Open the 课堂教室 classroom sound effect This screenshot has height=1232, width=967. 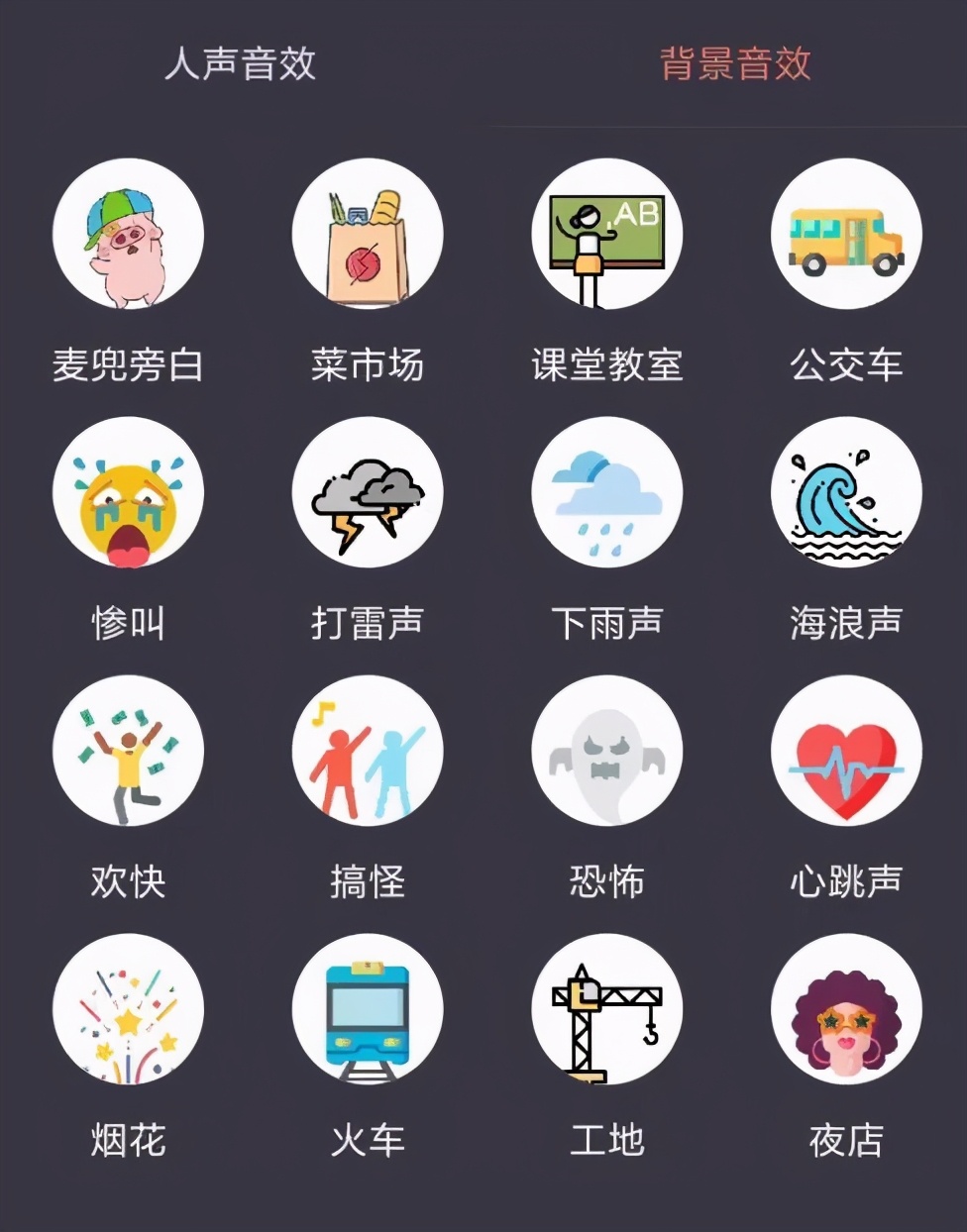[x=607, y=234]
